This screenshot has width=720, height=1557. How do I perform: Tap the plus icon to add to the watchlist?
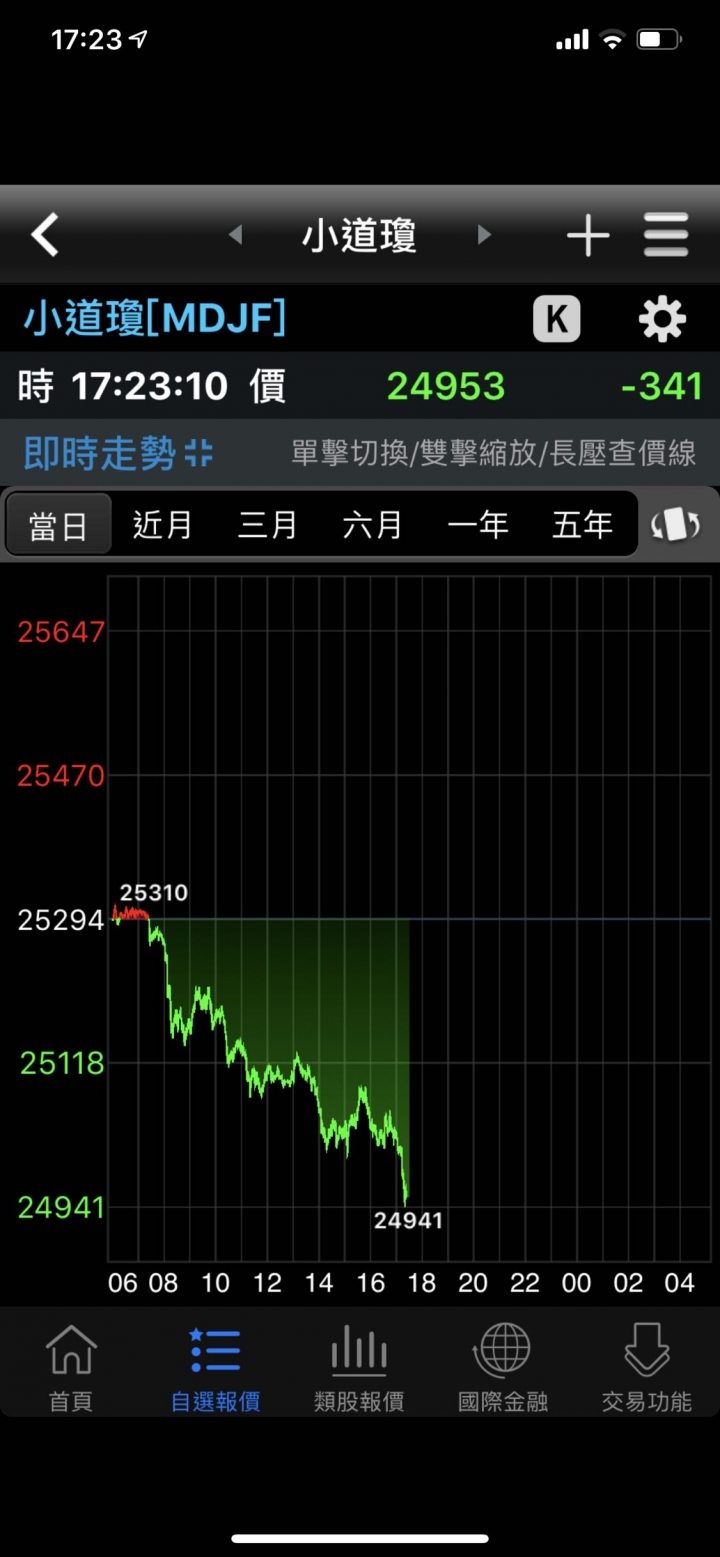(x=588, y=236)
